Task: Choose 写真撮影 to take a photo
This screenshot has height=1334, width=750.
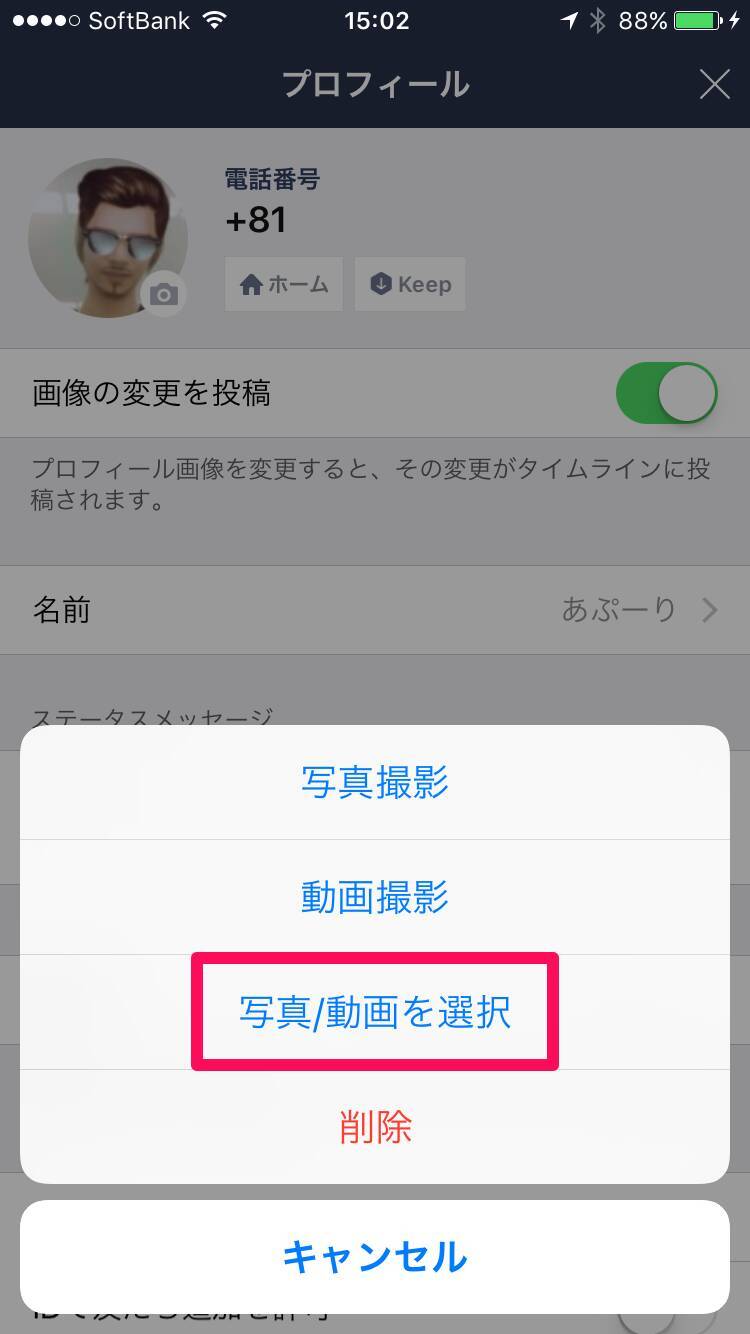Action: coord(375,783)
